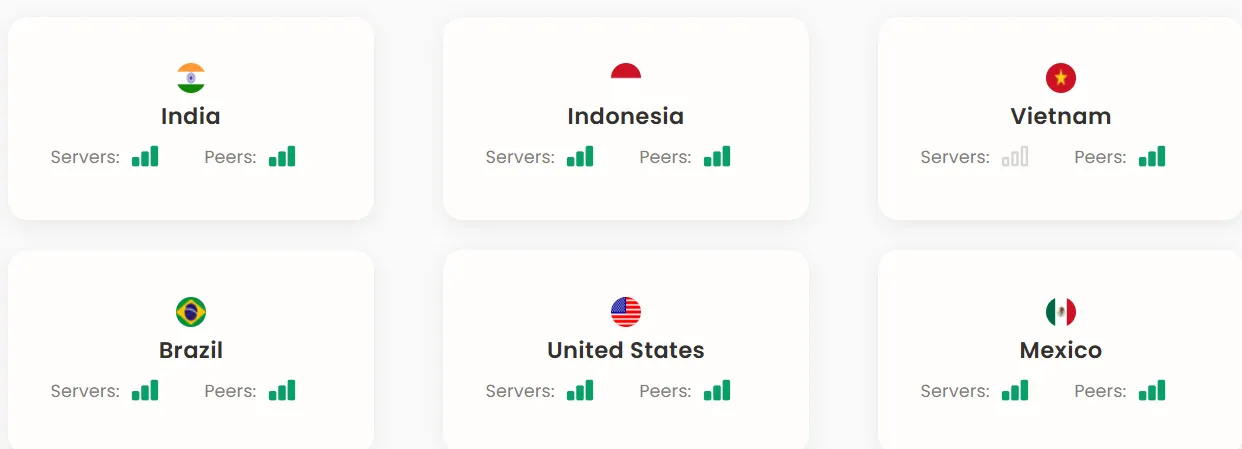The image size is (1242, 449).
Task: Tap the Mexico country card
Action: coord(1060,350)
